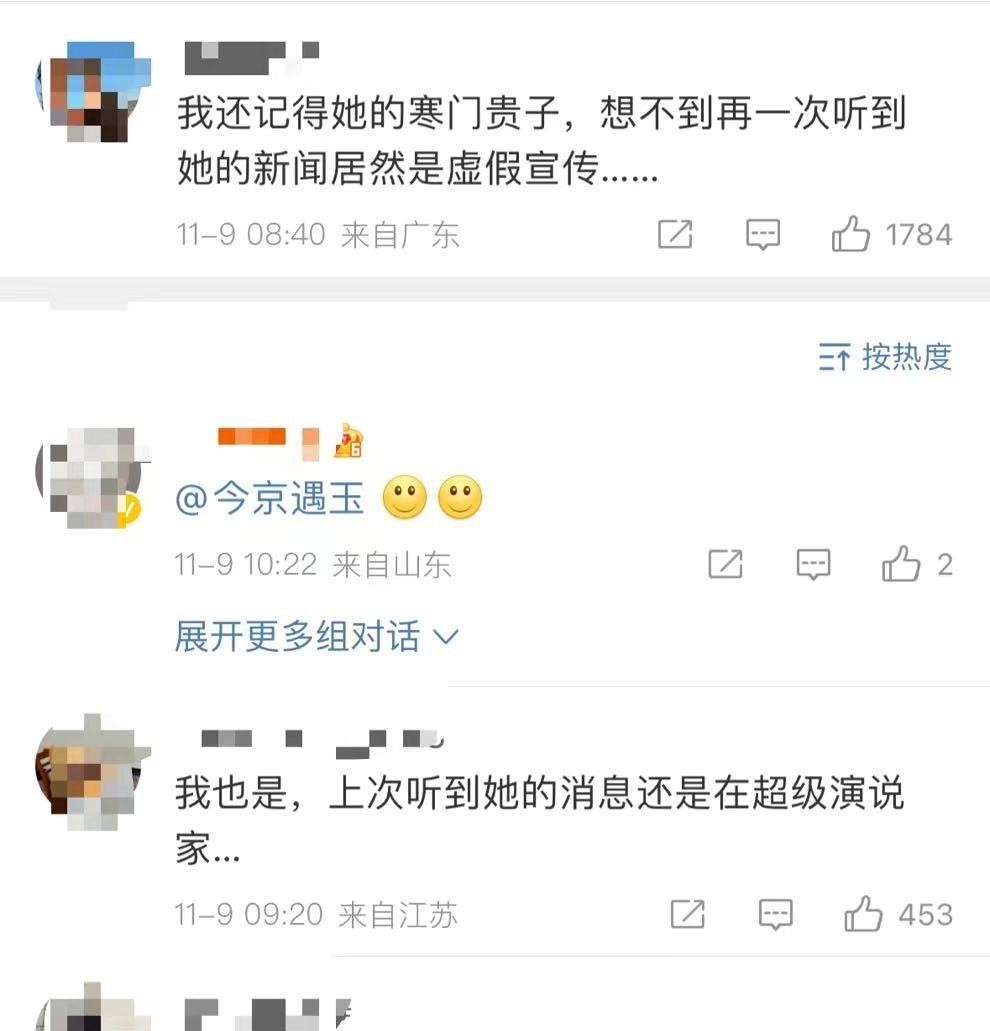Open avatar of the 广东 commenter
This screenshot has height=1031, width=990.
(x=93, y=90)
